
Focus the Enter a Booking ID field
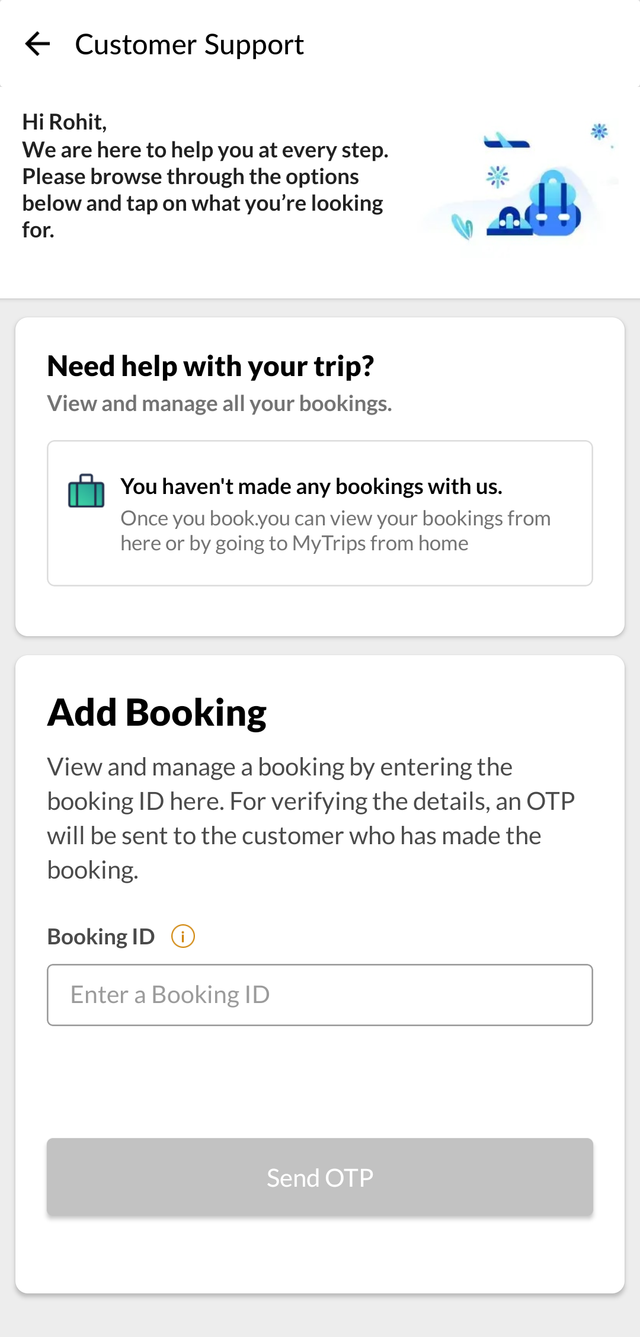[320, 995]
